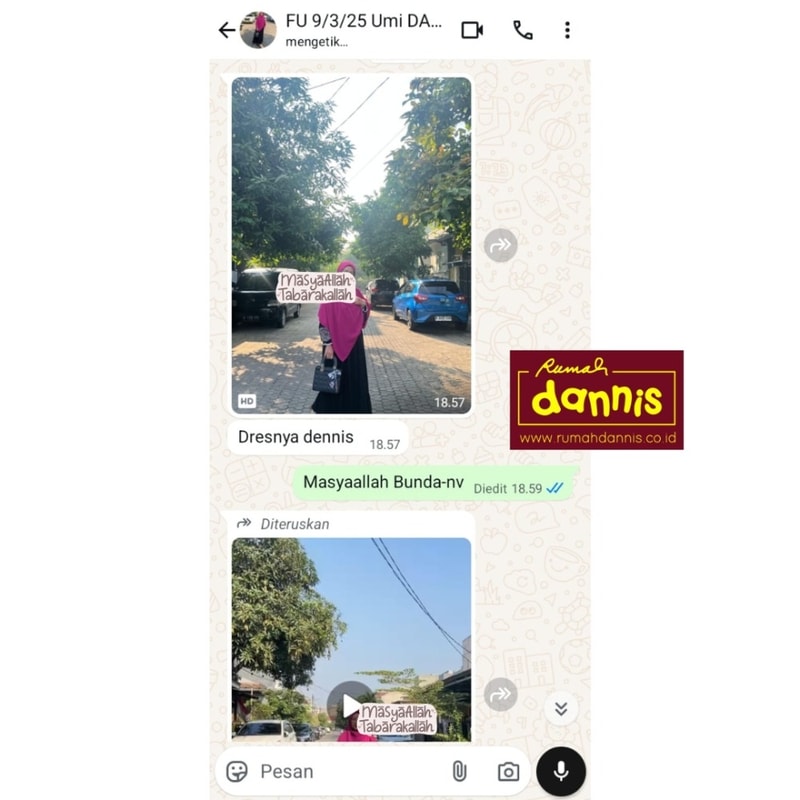Open the overflow menu
The width and height of the screenshot is (800, 800).
(x=567, y=30)
